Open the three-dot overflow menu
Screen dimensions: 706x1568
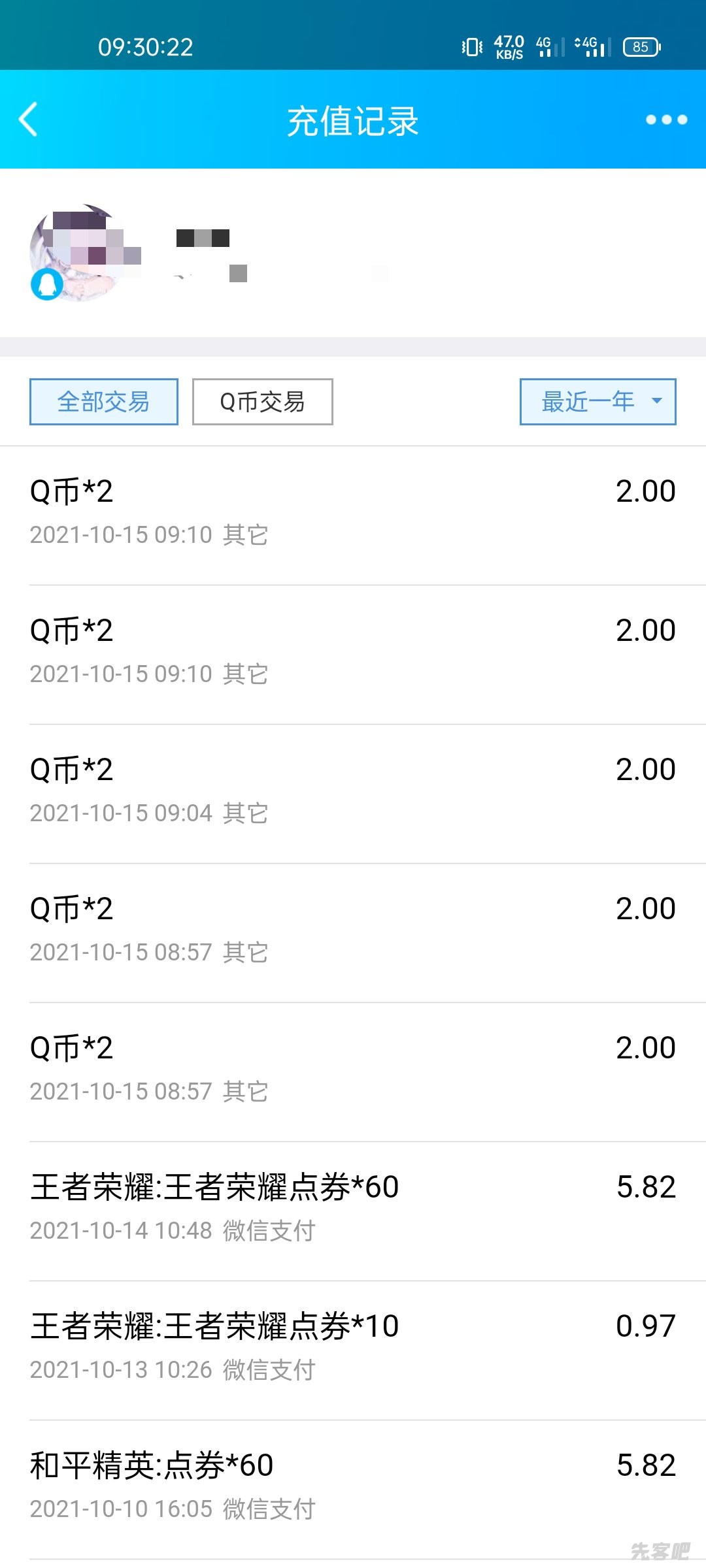666,120
